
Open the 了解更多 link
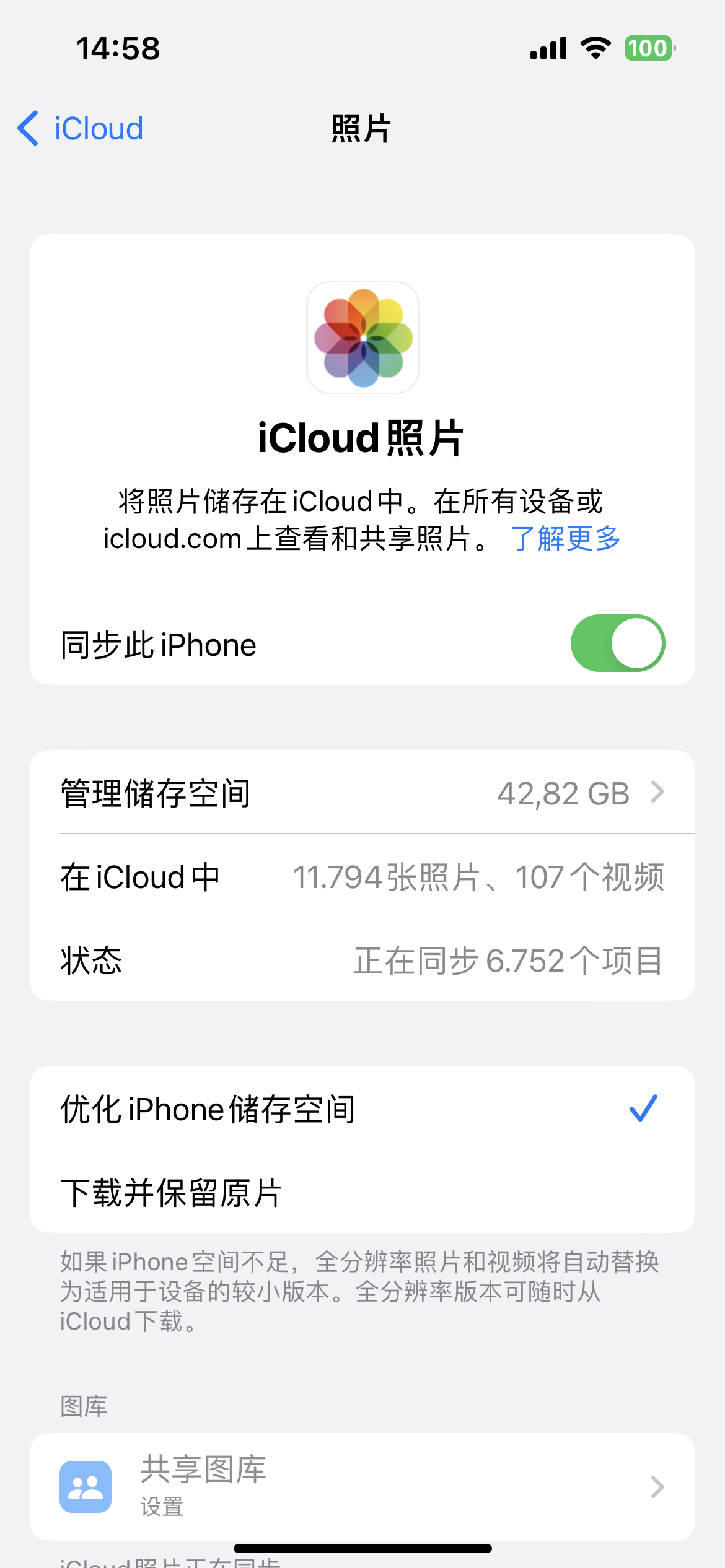click(x=565, y=538)
